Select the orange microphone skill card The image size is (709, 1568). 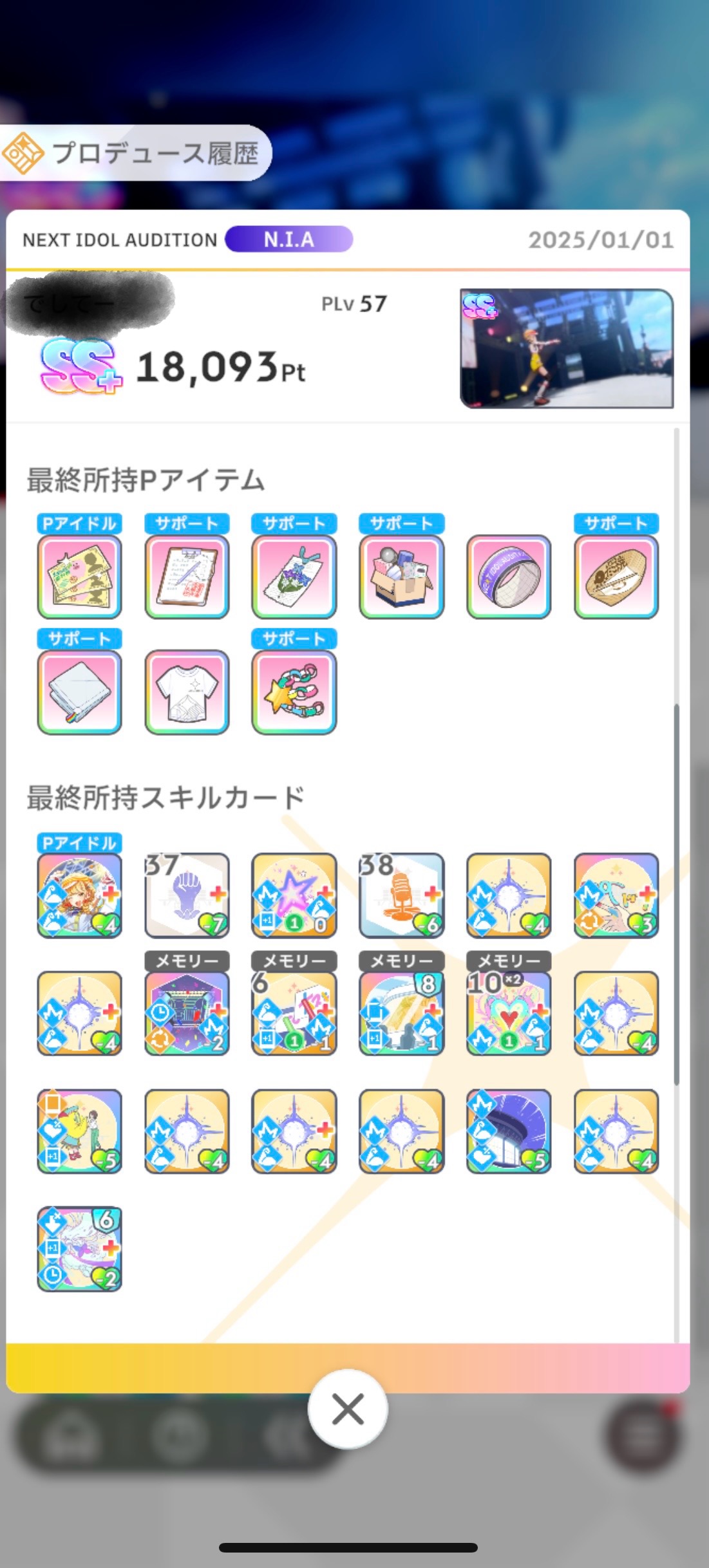tap(401, 895)
